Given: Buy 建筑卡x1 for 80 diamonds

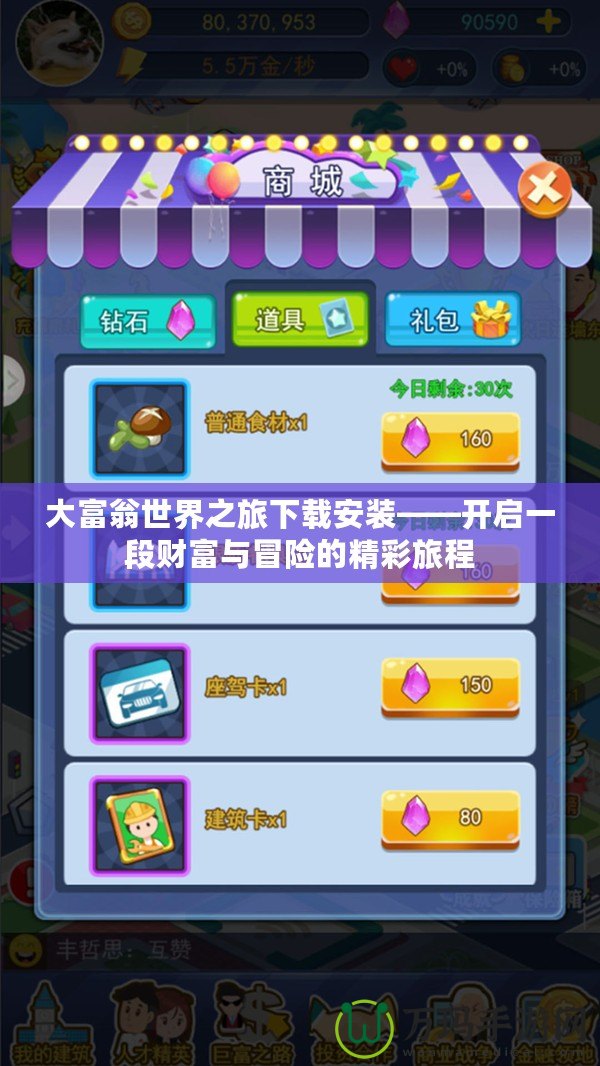Looking at the screenshot, I should [450, 818].
